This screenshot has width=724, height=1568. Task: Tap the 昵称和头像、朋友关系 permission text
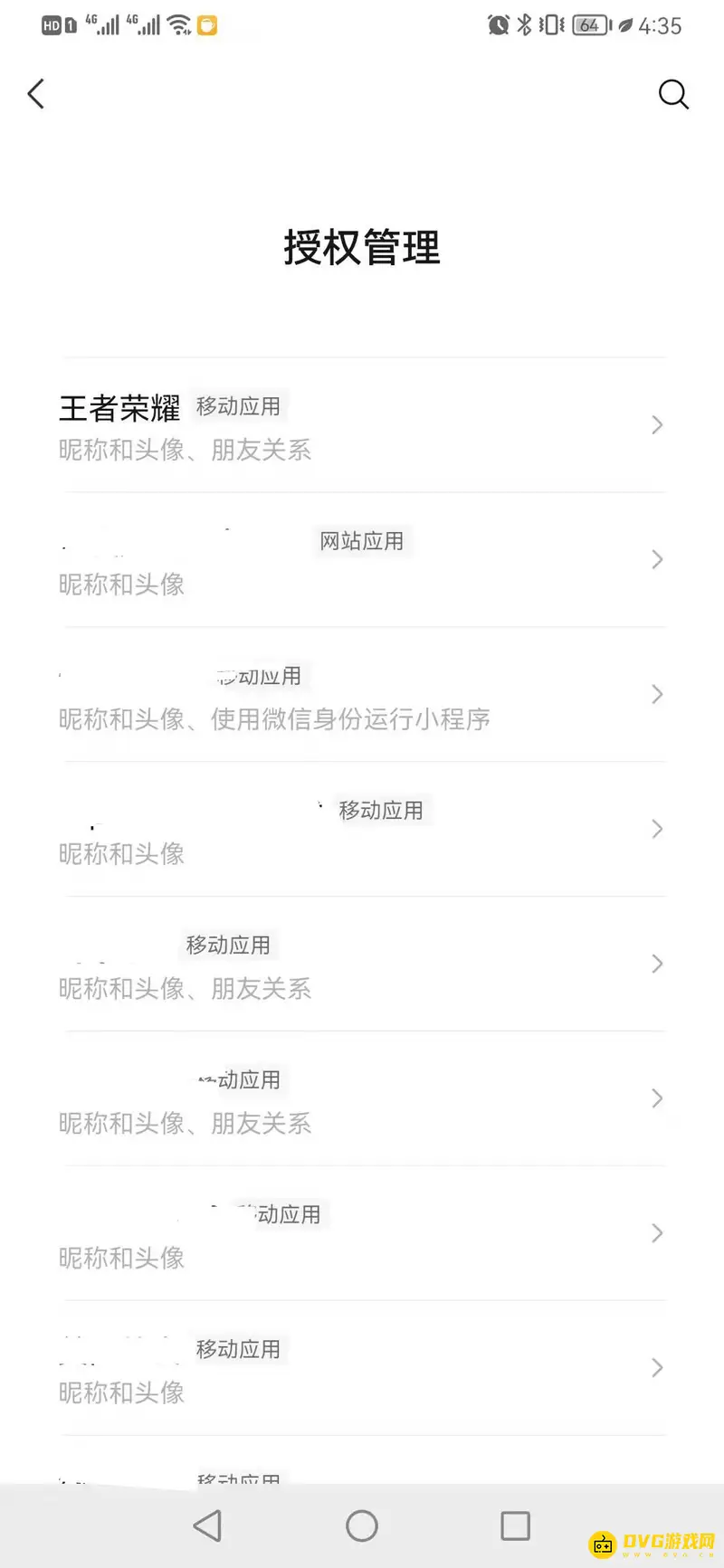click(186, 450)
